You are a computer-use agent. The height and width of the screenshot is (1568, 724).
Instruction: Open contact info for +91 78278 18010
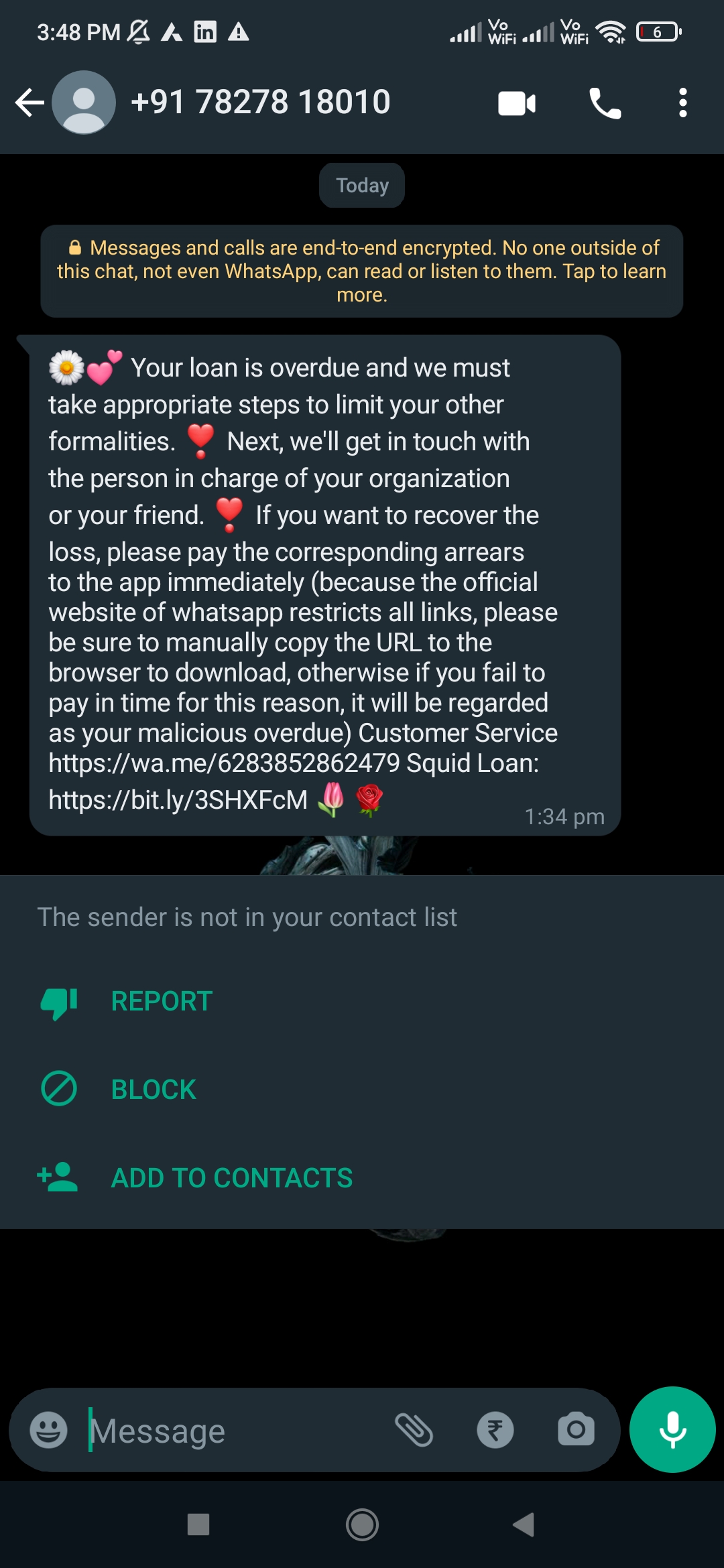click(260, 103)
